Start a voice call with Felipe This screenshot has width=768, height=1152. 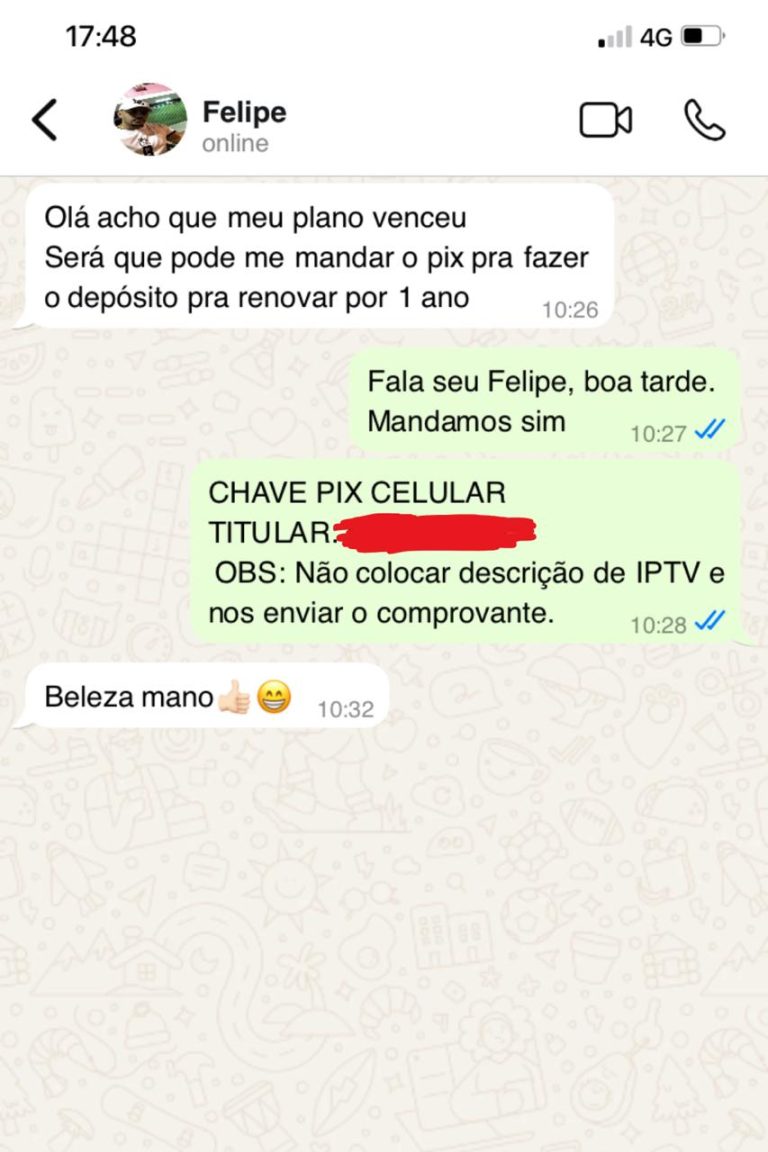point(704,120)
